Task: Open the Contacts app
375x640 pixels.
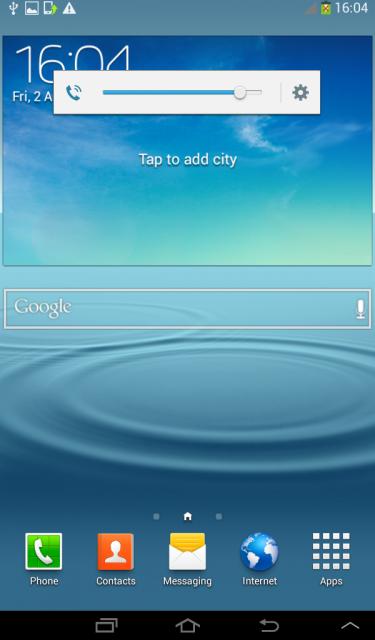Action: point(115,559)
